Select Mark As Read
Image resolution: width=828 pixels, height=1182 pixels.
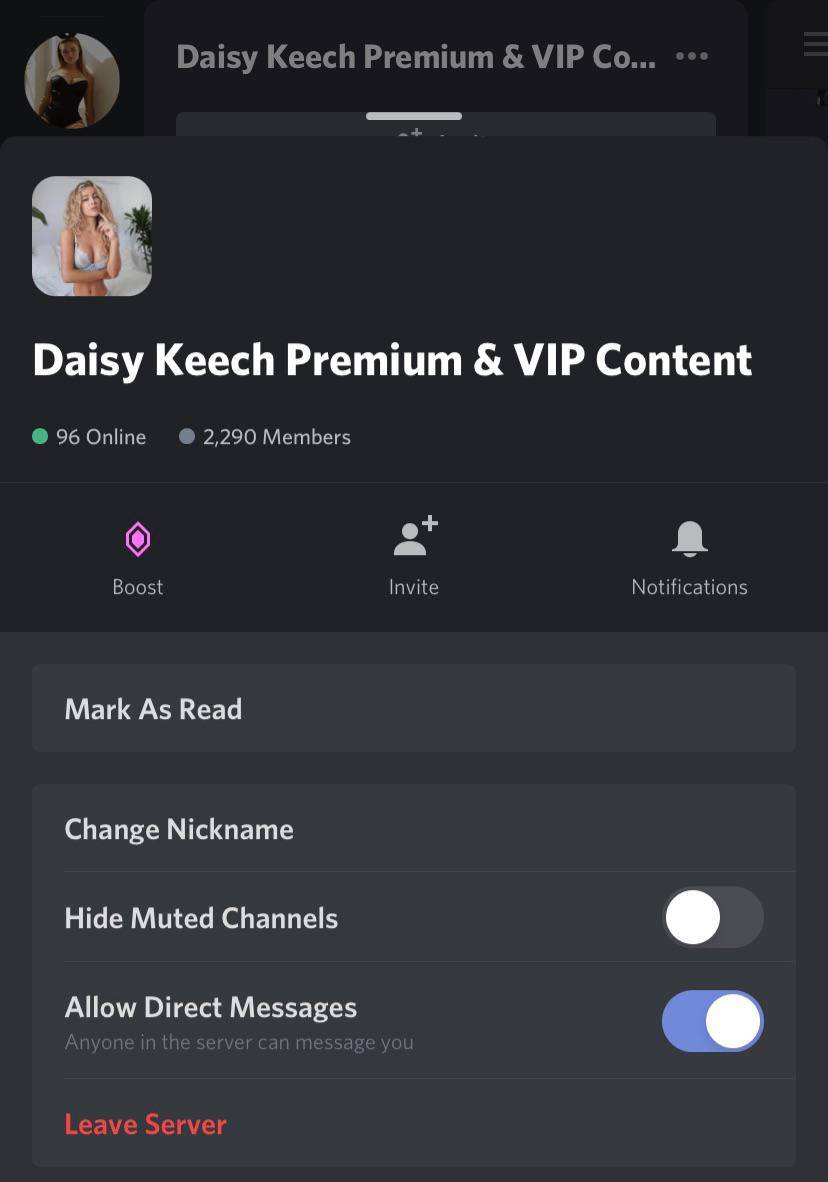[413, 709]
